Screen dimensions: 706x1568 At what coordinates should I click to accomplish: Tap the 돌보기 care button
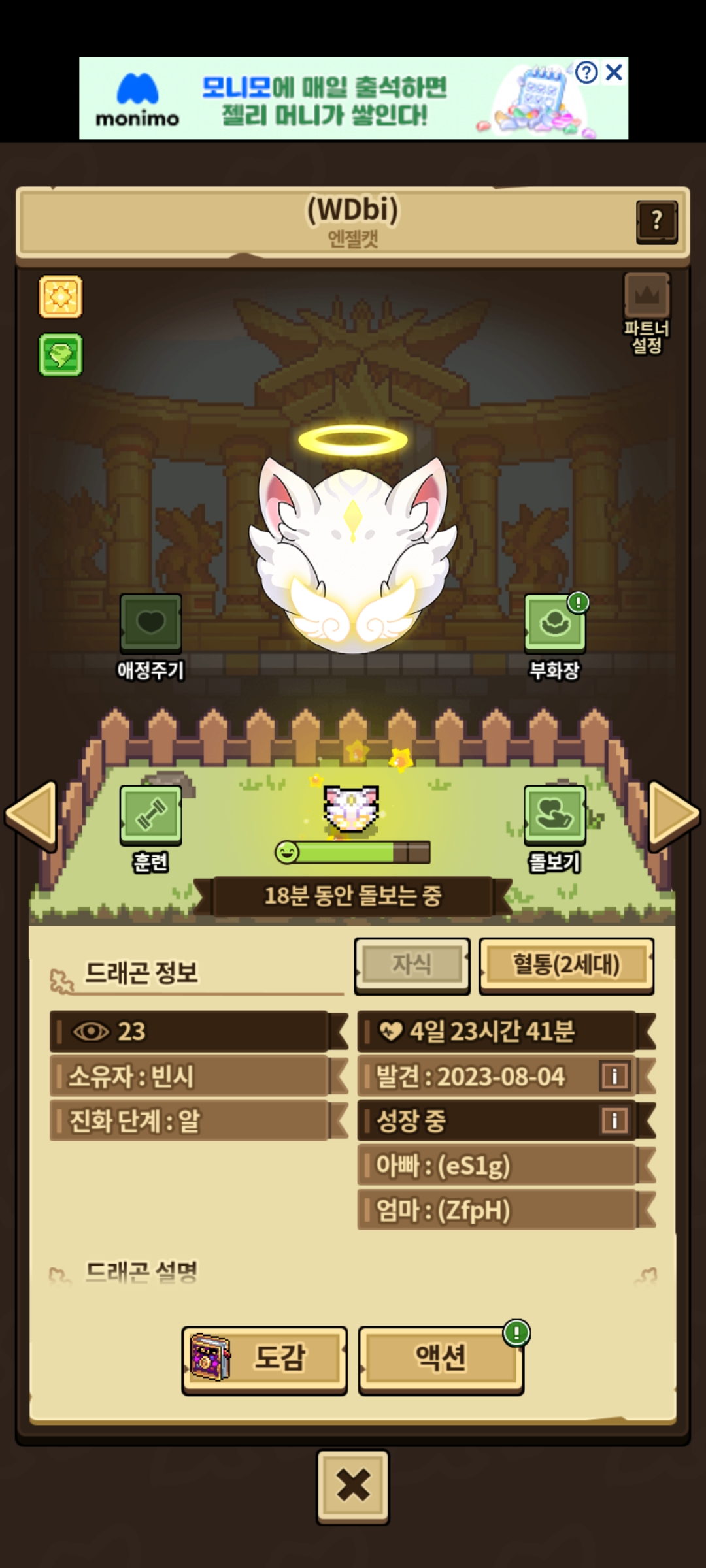tap(554, 815)
